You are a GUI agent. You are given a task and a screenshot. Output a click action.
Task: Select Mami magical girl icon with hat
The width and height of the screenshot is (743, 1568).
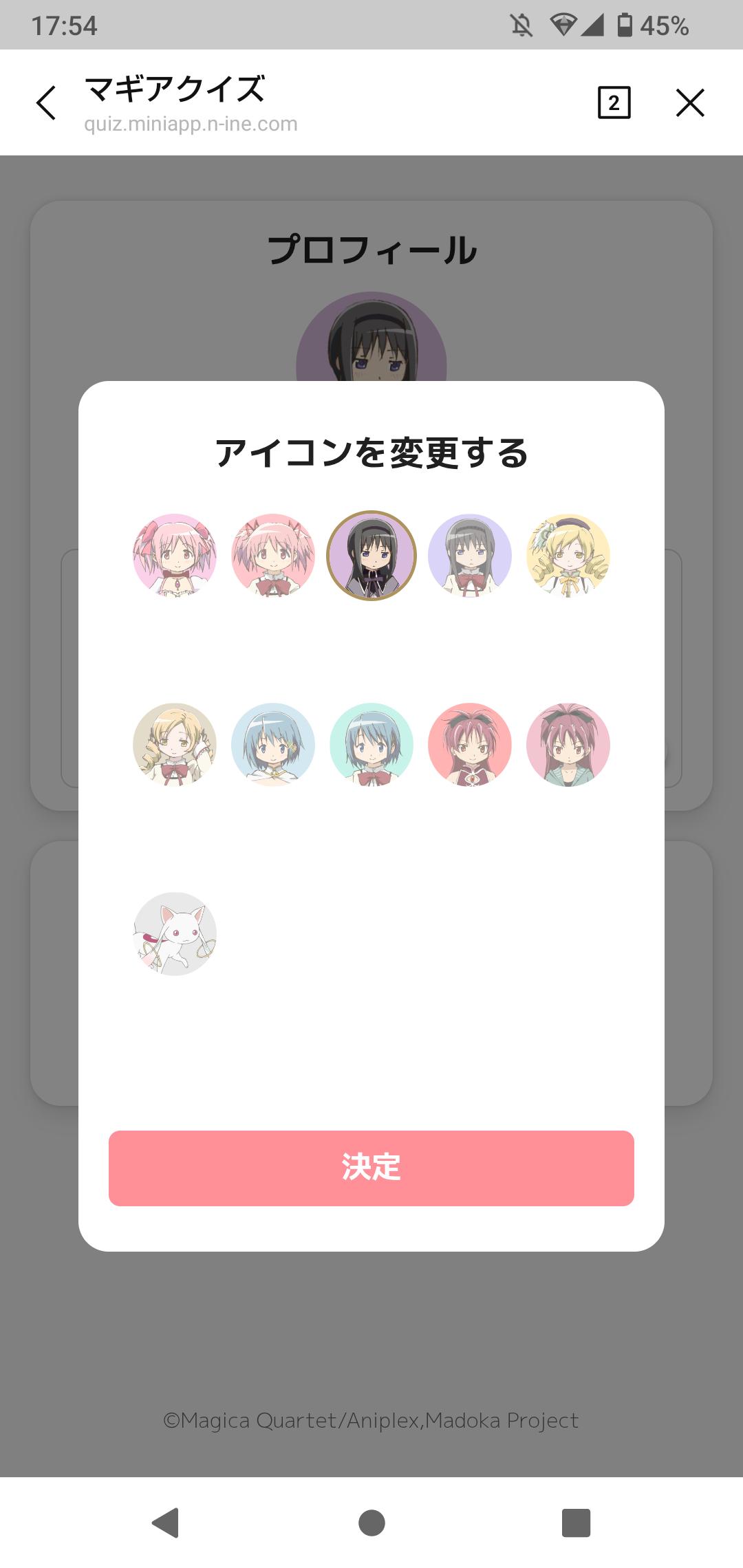[568, 556]
